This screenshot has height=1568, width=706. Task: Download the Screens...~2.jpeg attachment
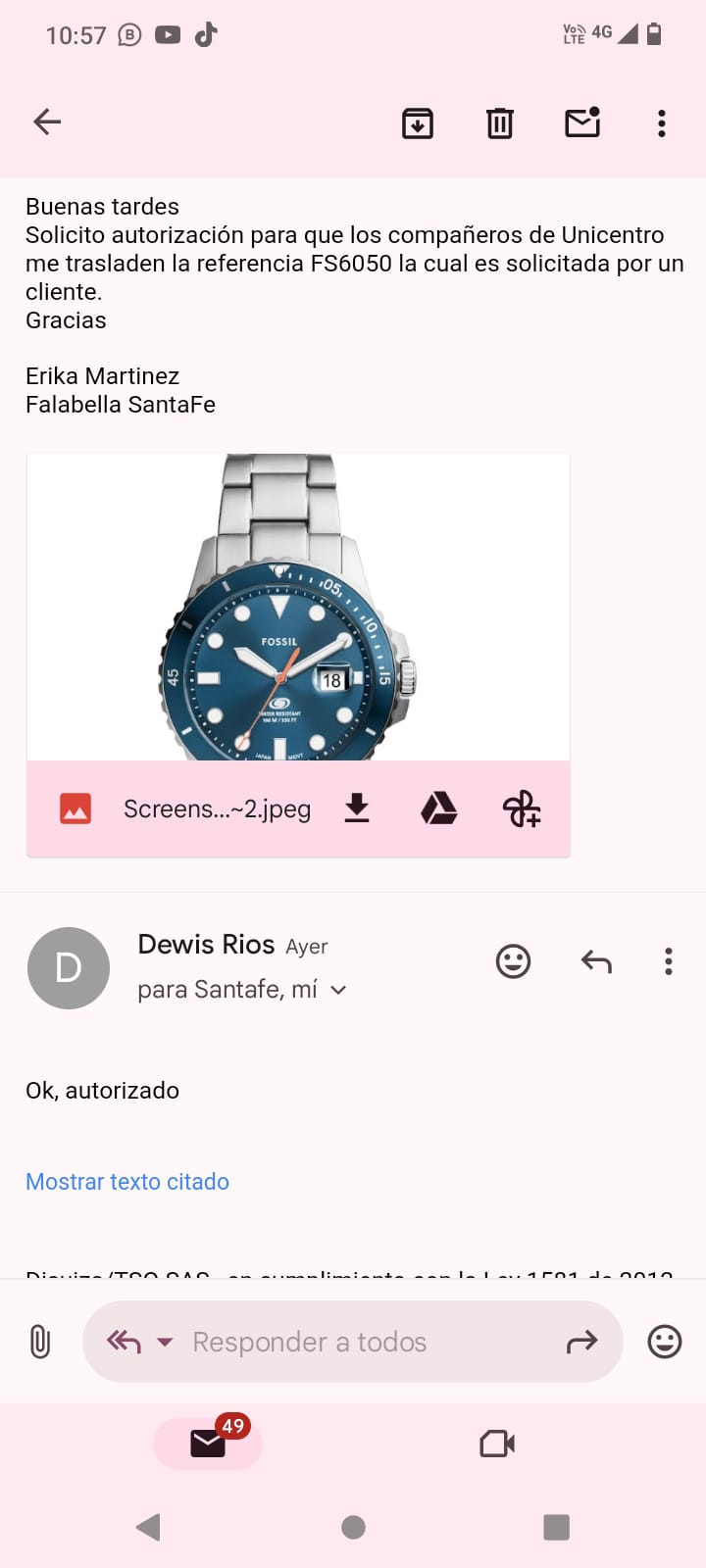pyautogui.click(x=357, y=808)
